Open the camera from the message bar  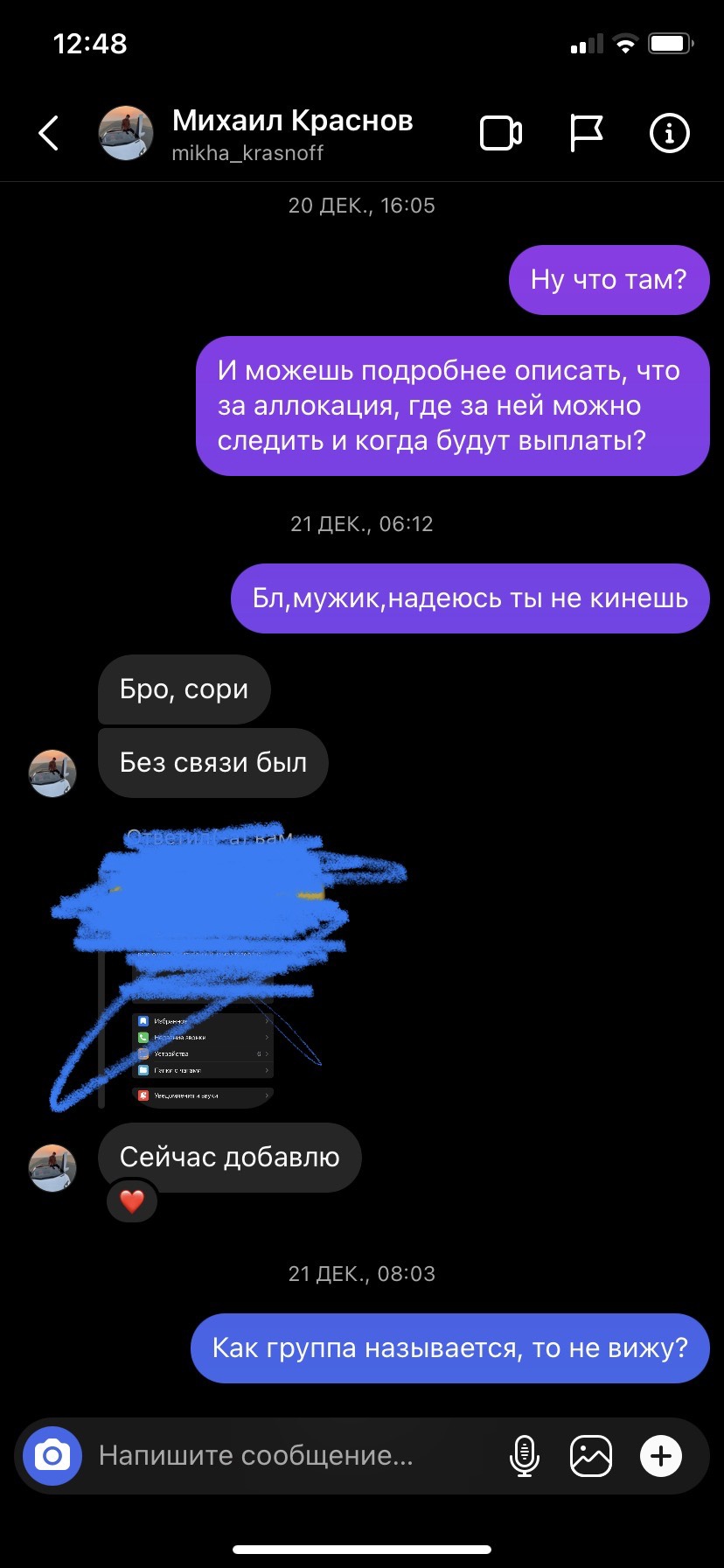[x=52, y=1456]
